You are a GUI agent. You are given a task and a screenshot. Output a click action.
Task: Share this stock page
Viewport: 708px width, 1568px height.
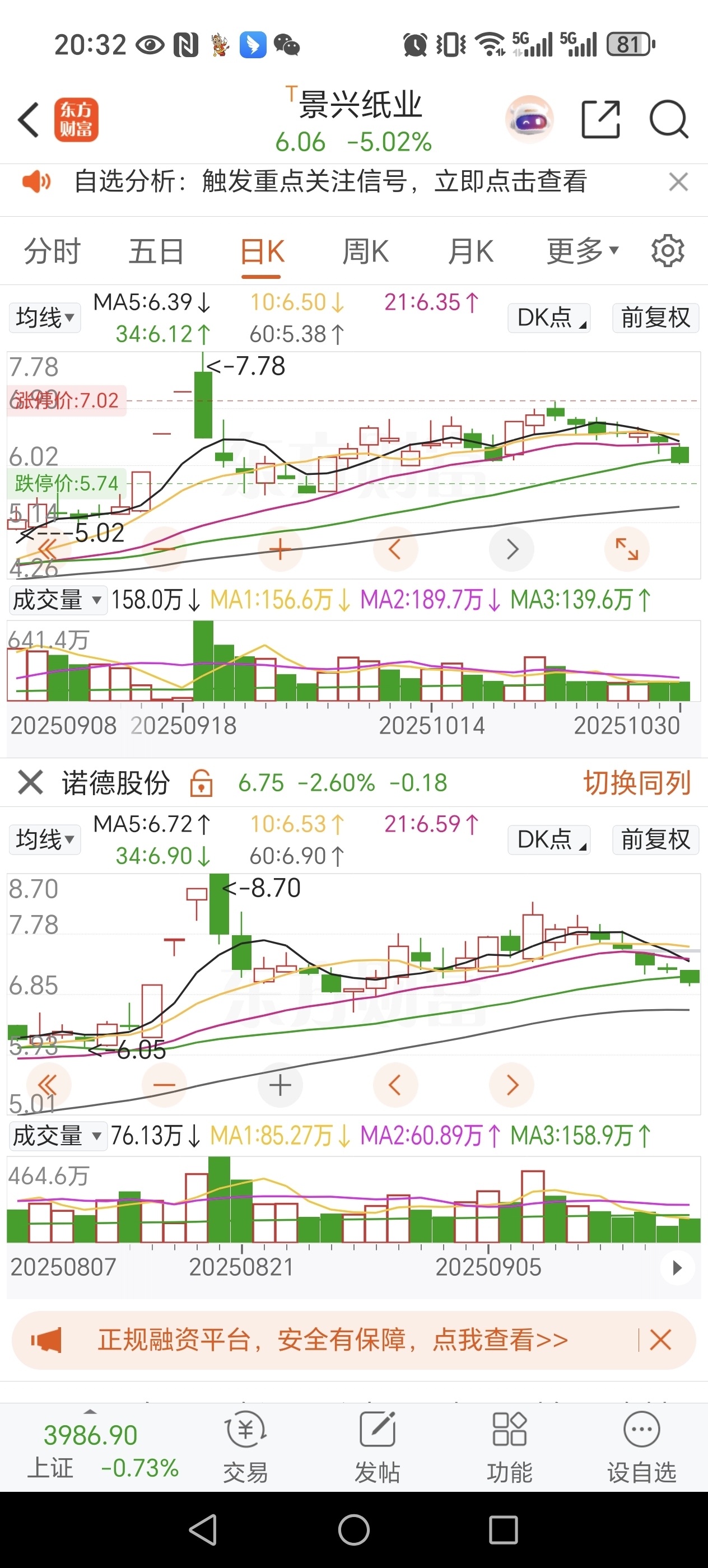[600, 119]
